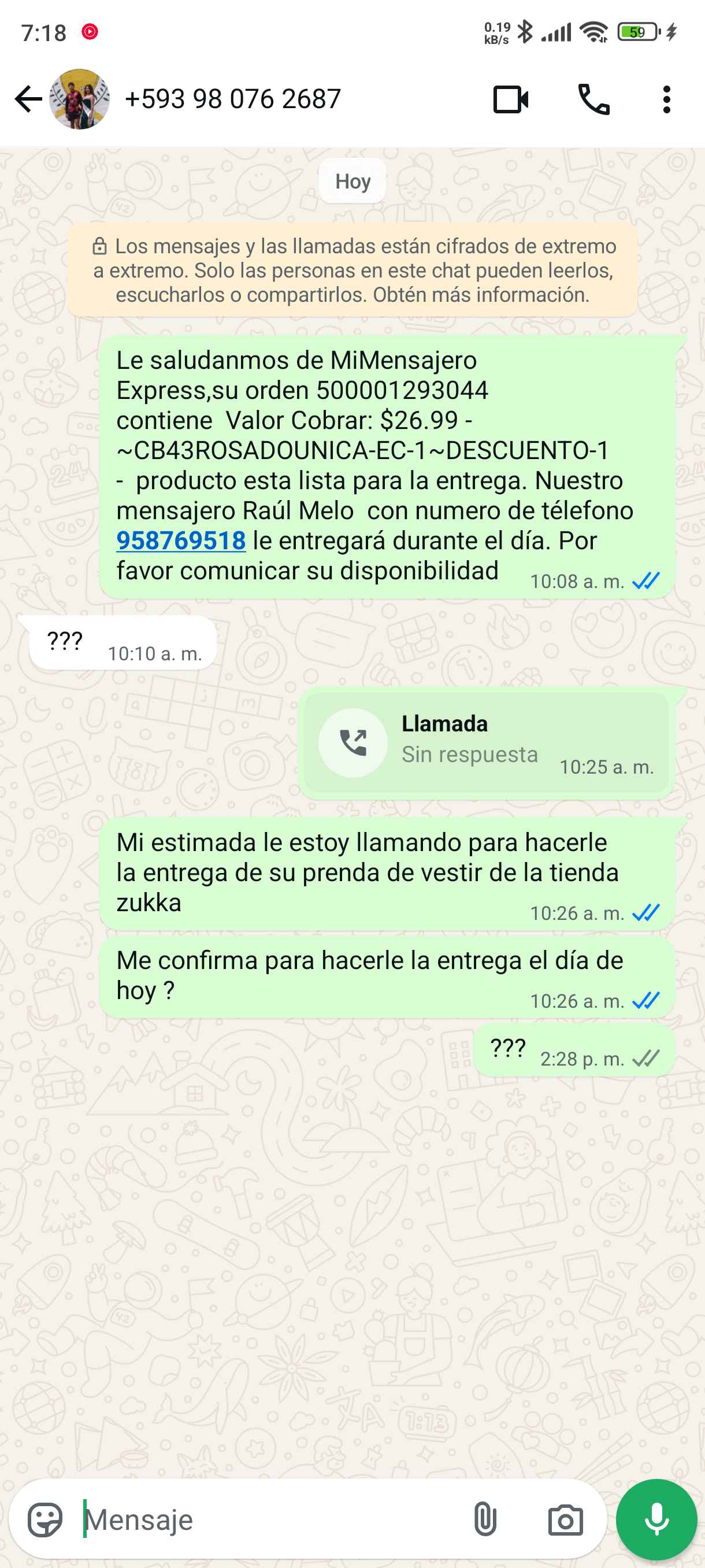Open the contact's profile photo
The width and height of the screenshot is (705, 1568).
pyautogui.click(x=80, y=99)
